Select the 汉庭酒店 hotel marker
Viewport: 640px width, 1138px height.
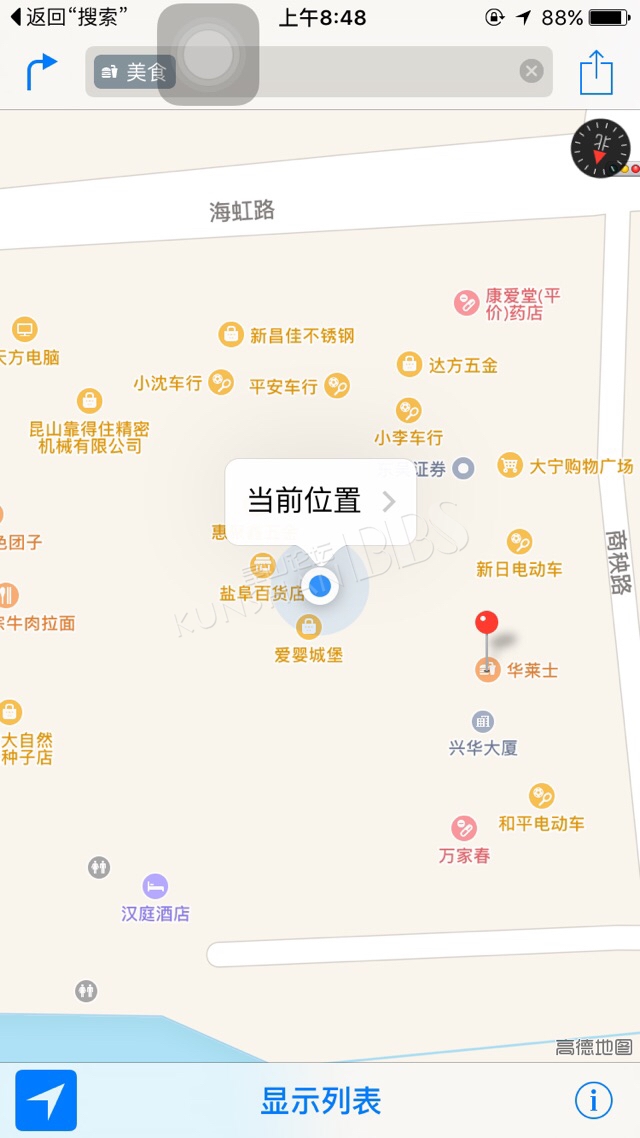(155, 887)
